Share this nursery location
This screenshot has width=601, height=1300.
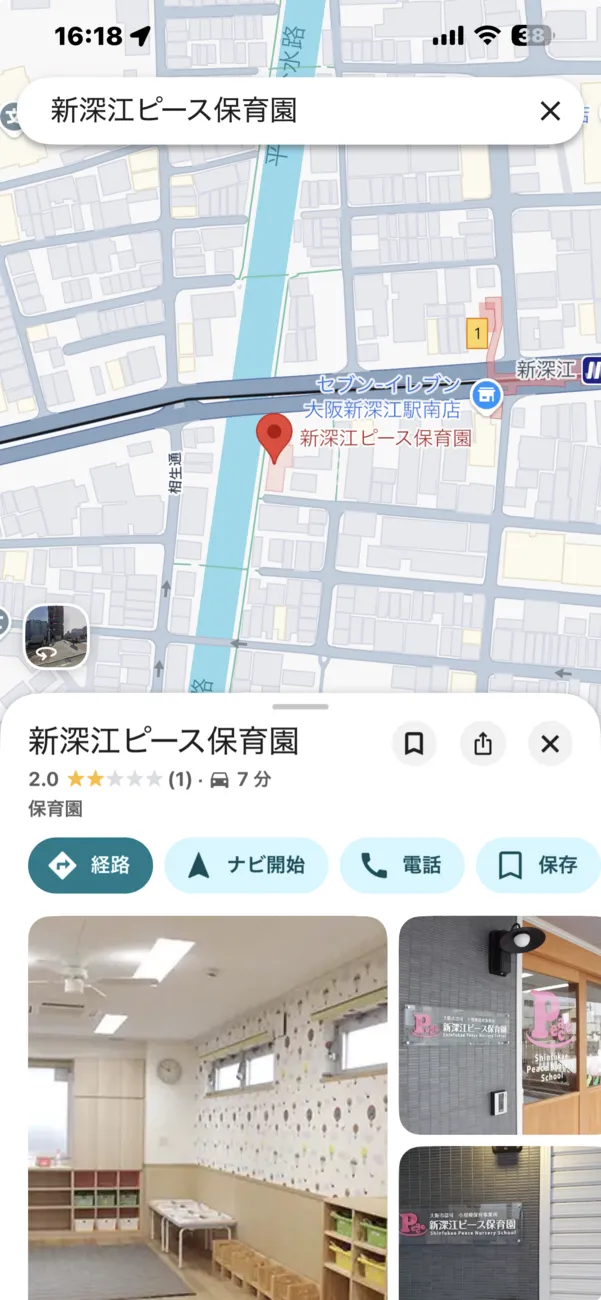point(483,744)
